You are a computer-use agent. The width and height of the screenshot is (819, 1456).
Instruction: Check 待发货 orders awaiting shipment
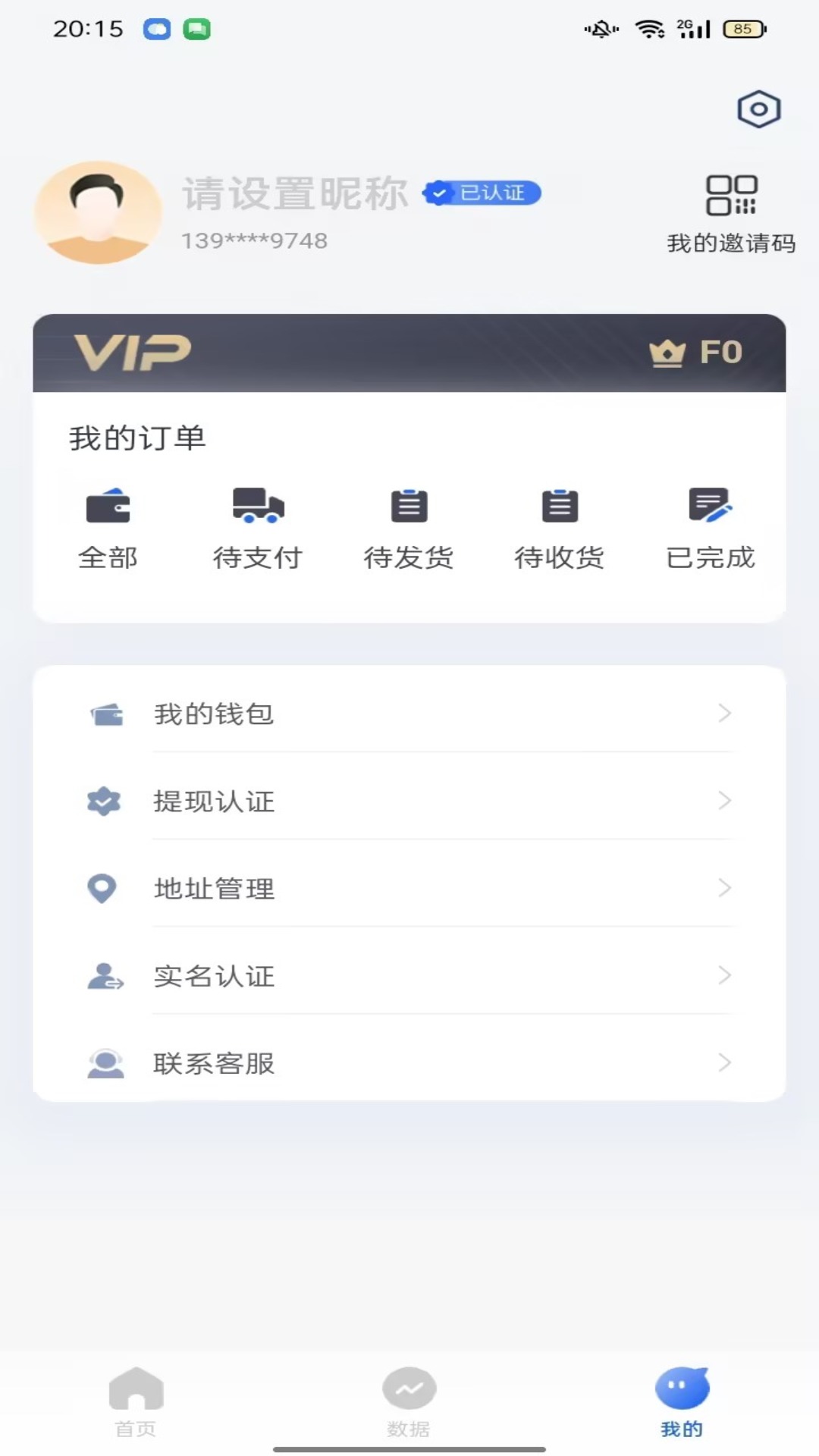tap(409, 528)
